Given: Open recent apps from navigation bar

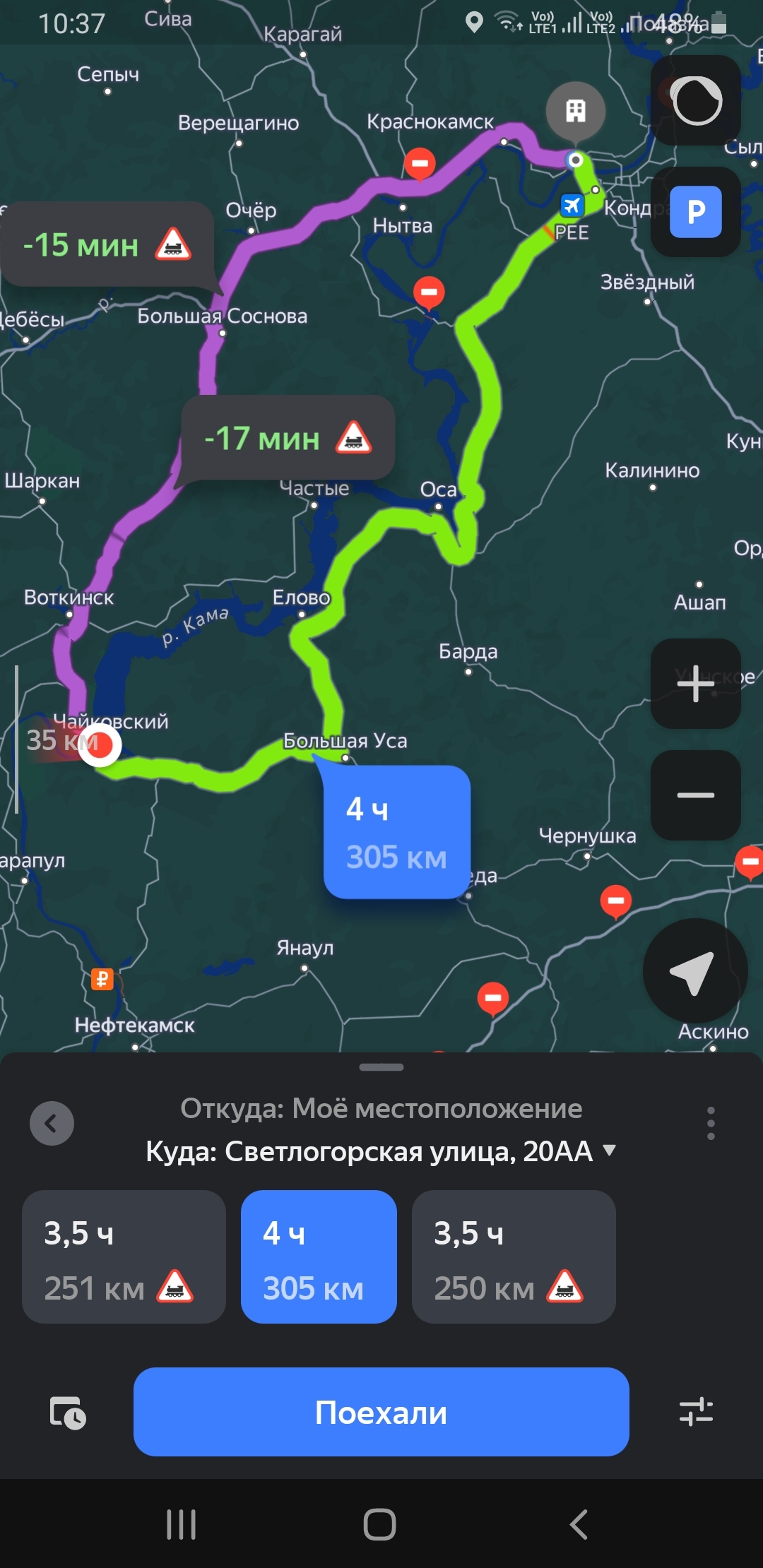Looking at the screenshot, I should [x=181, y=1524].
